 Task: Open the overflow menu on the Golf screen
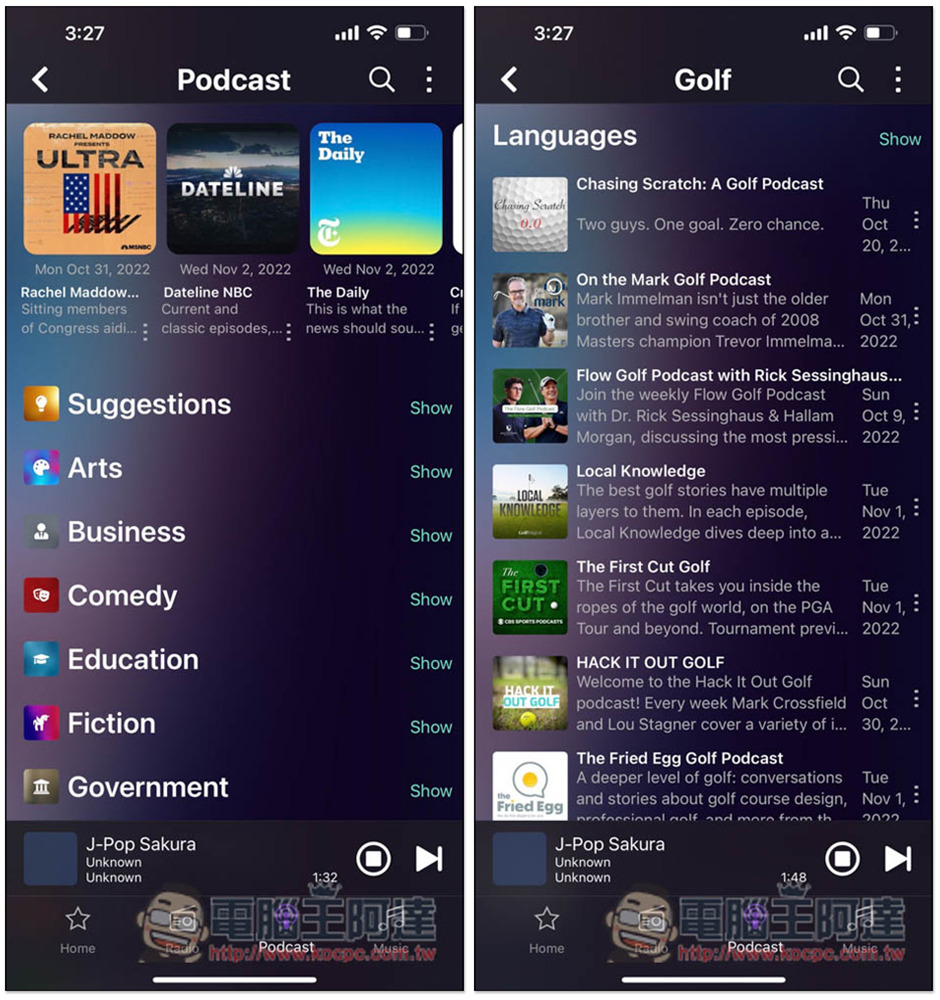pos(898,80)
